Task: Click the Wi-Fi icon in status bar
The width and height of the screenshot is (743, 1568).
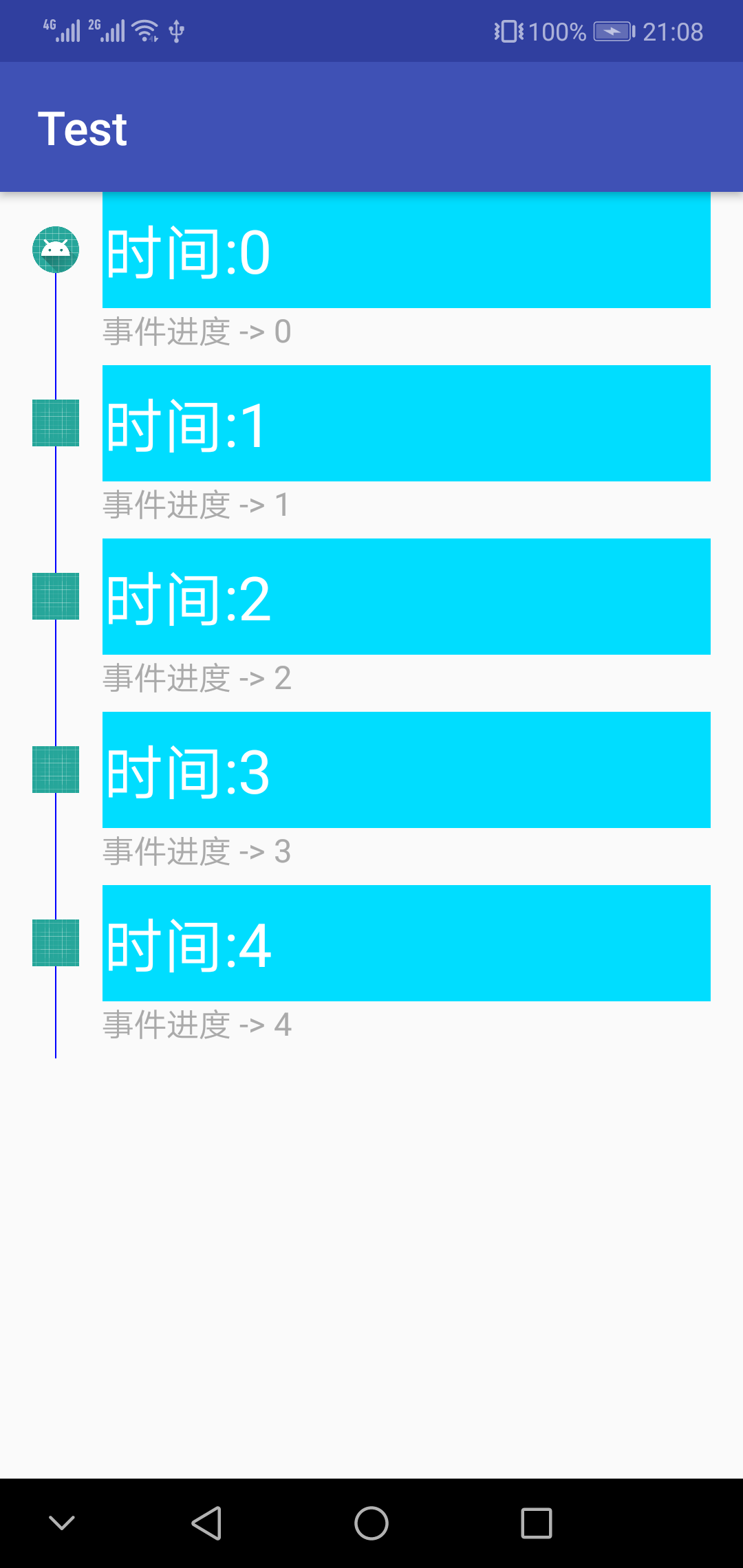Action: coord(145,30)
